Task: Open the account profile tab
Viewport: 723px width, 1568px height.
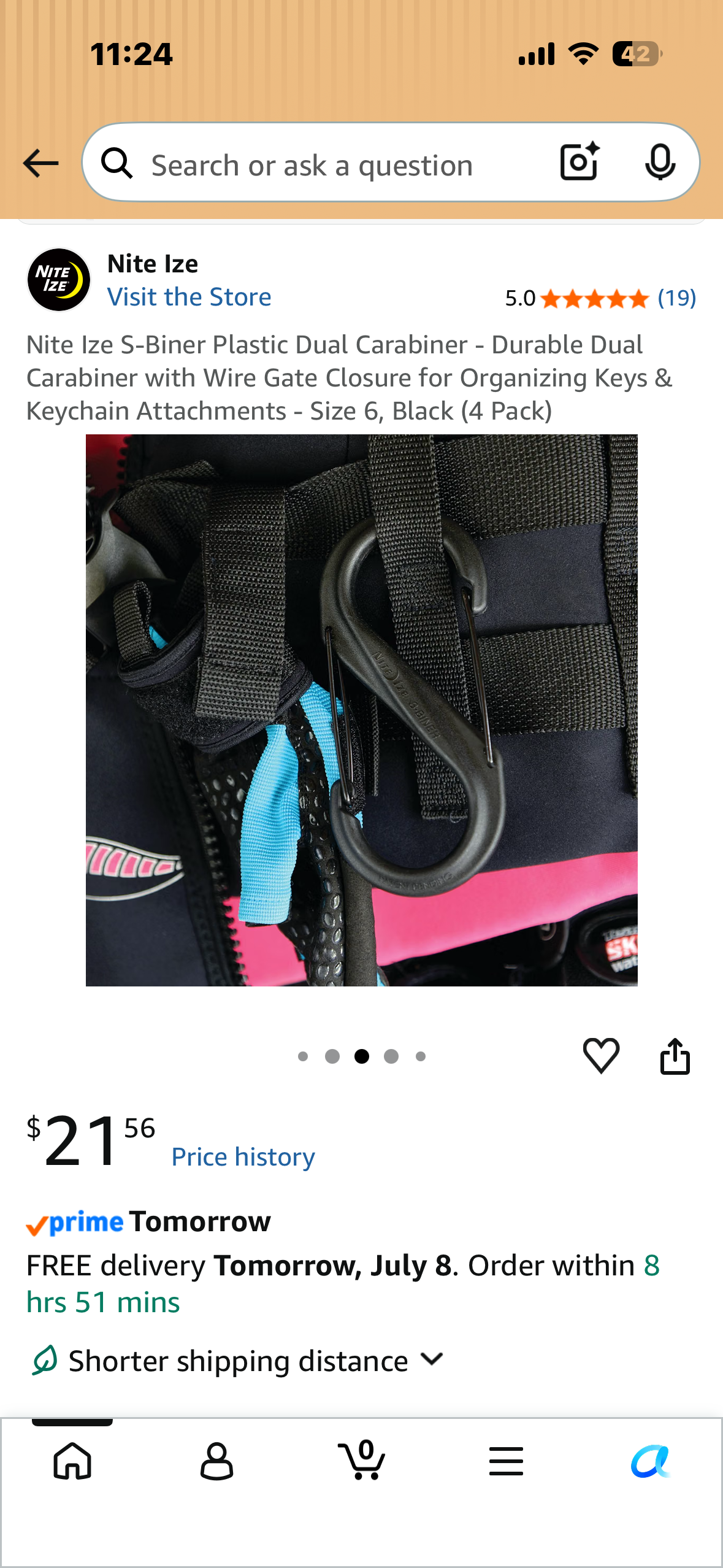Action: tap(217, 1461)
